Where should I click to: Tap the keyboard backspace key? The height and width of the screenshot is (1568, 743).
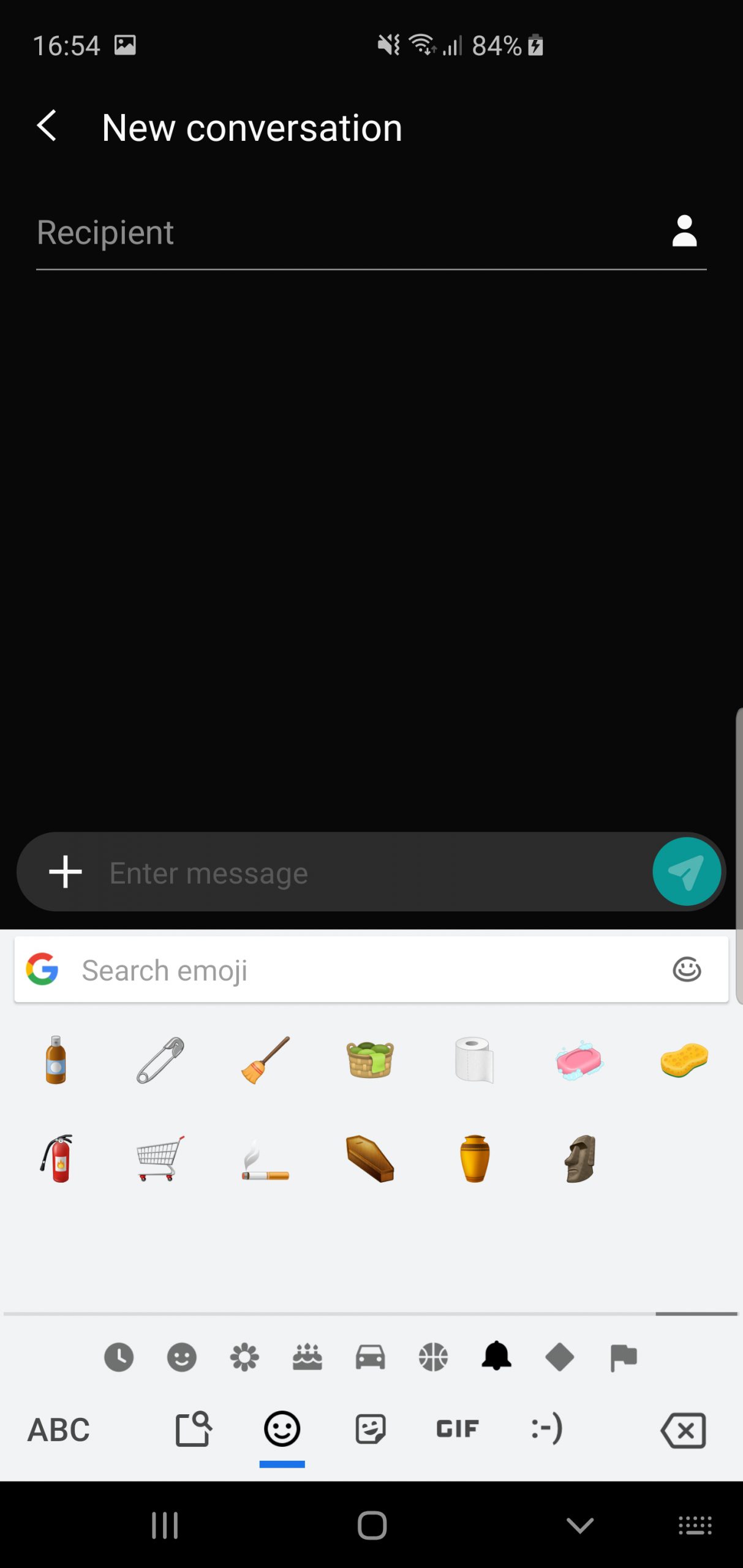[684, 1430]
